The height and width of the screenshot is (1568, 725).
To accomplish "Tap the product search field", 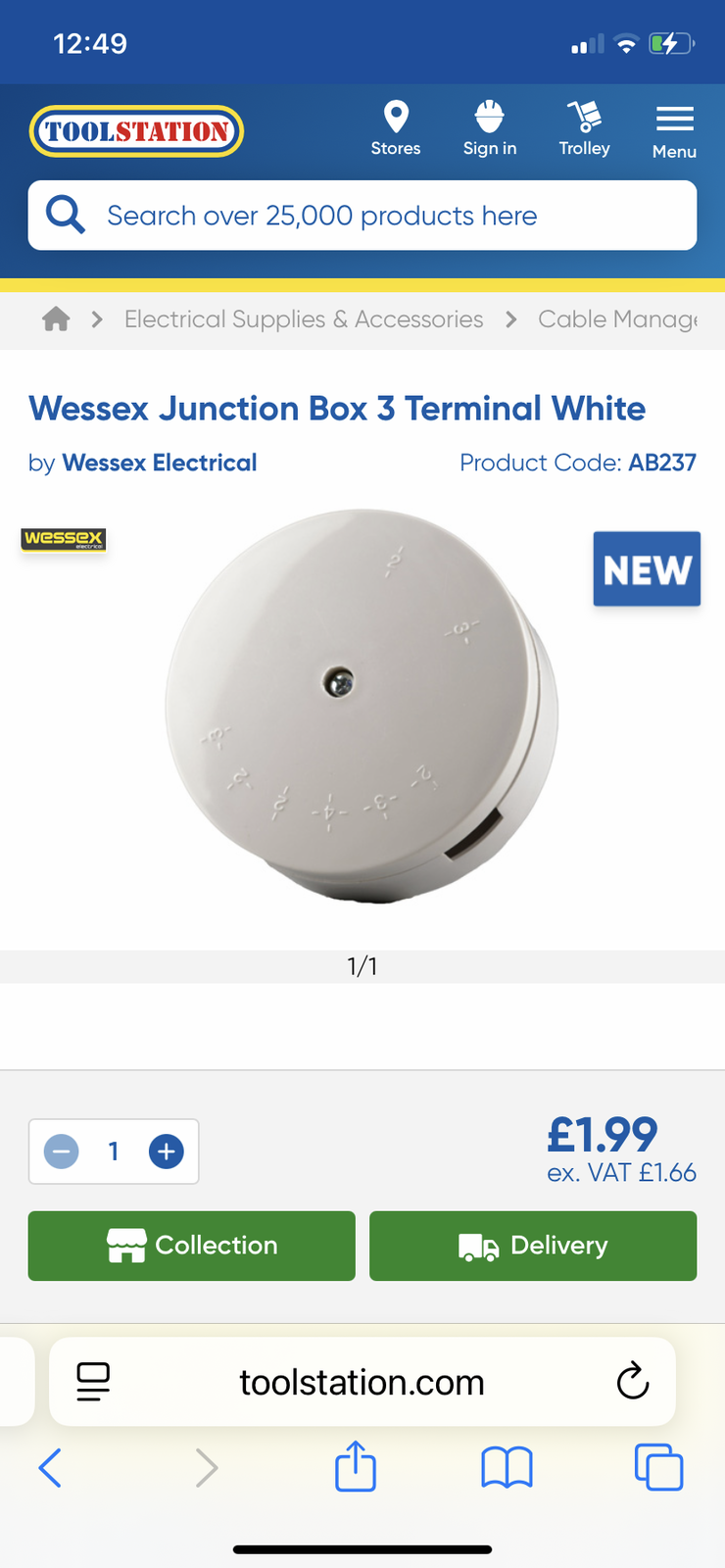I will click(x=362, y=216).
